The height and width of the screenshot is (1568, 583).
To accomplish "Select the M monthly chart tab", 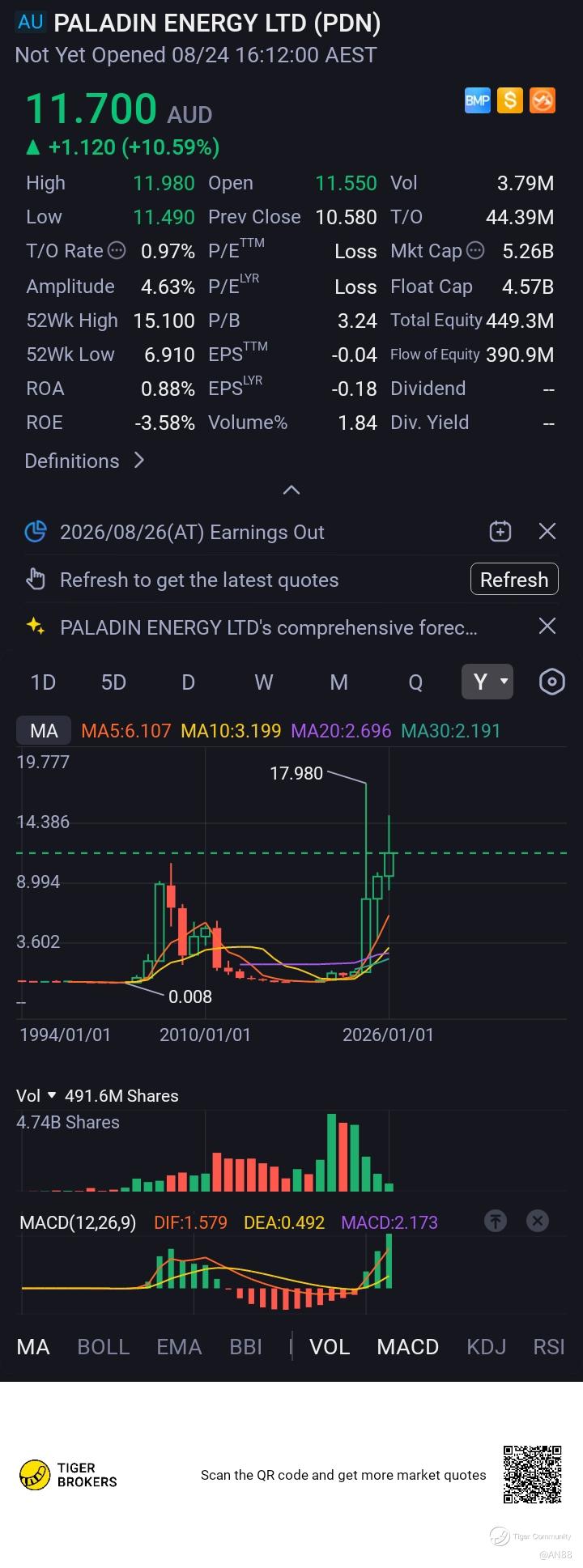I will click(x=339, y=682).
